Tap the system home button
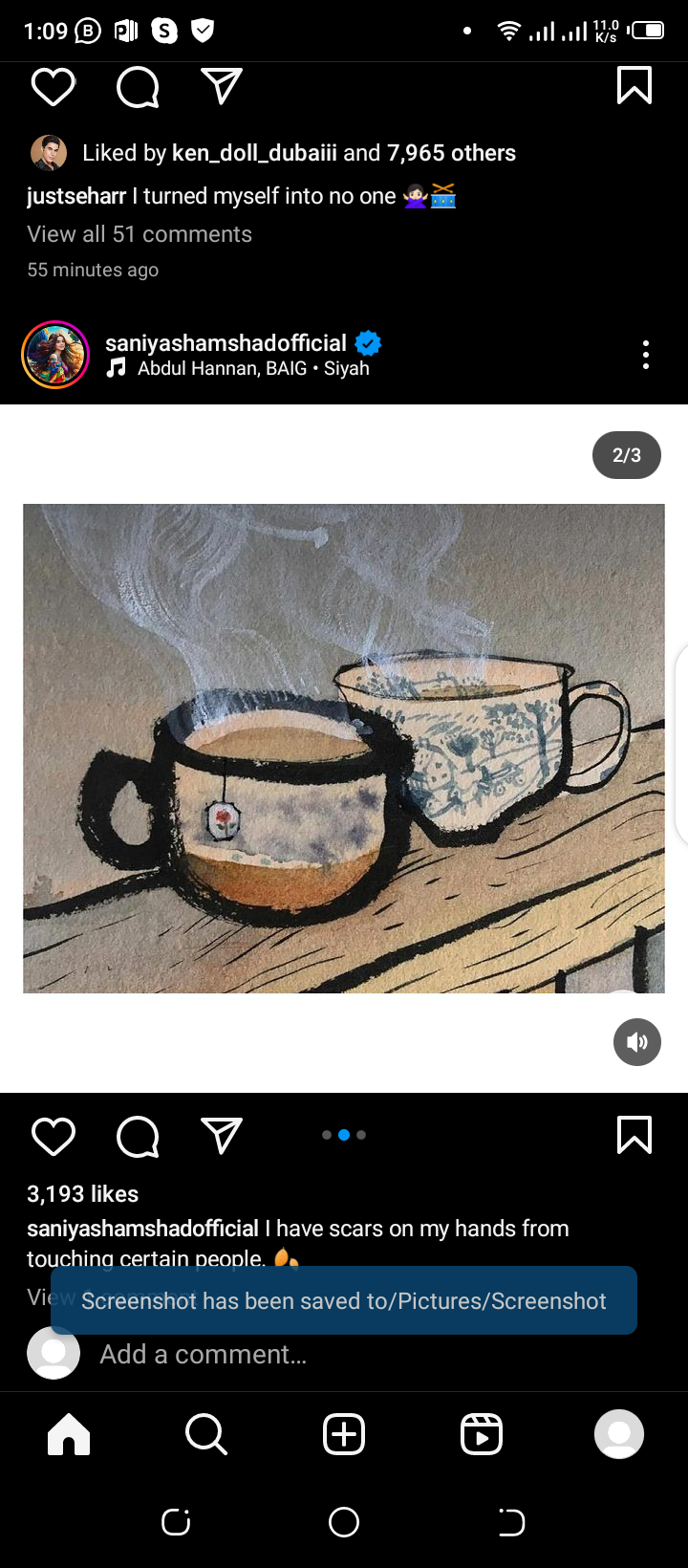The height and width of the screenshot is (1568, 688). click(x=344, y=1522)
